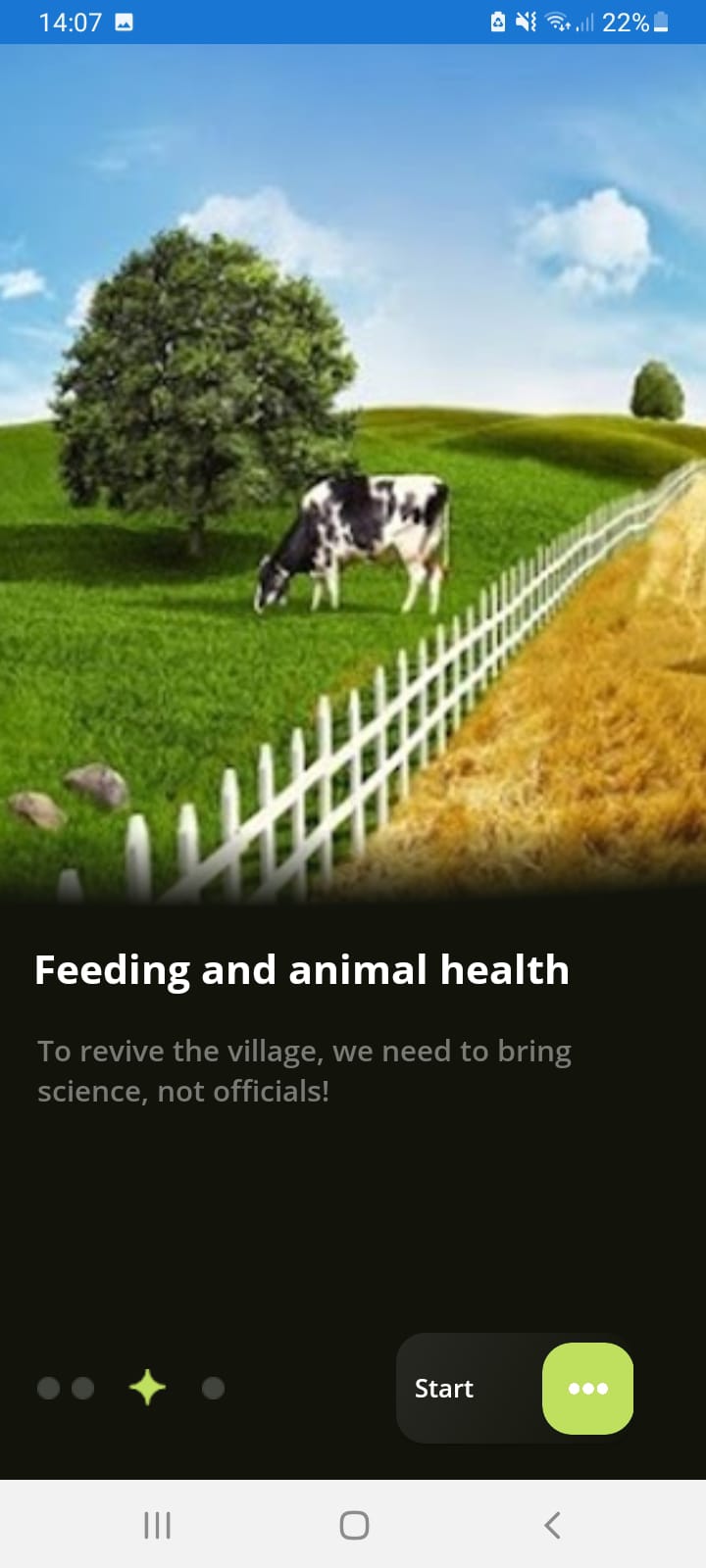The image size is (706, 1568).
Task: Select the second page indicator dot
Action: click(x=83, y=1388)
